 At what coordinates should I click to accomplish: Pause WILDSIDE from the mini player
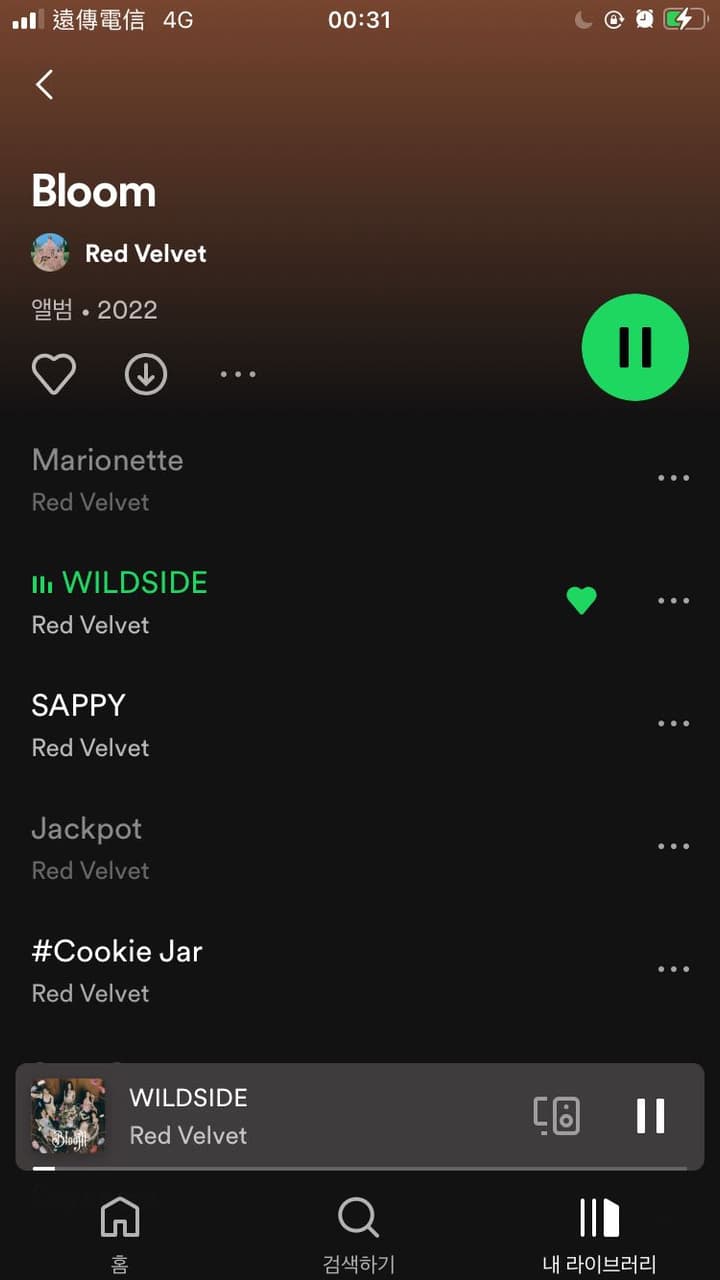651,1116
